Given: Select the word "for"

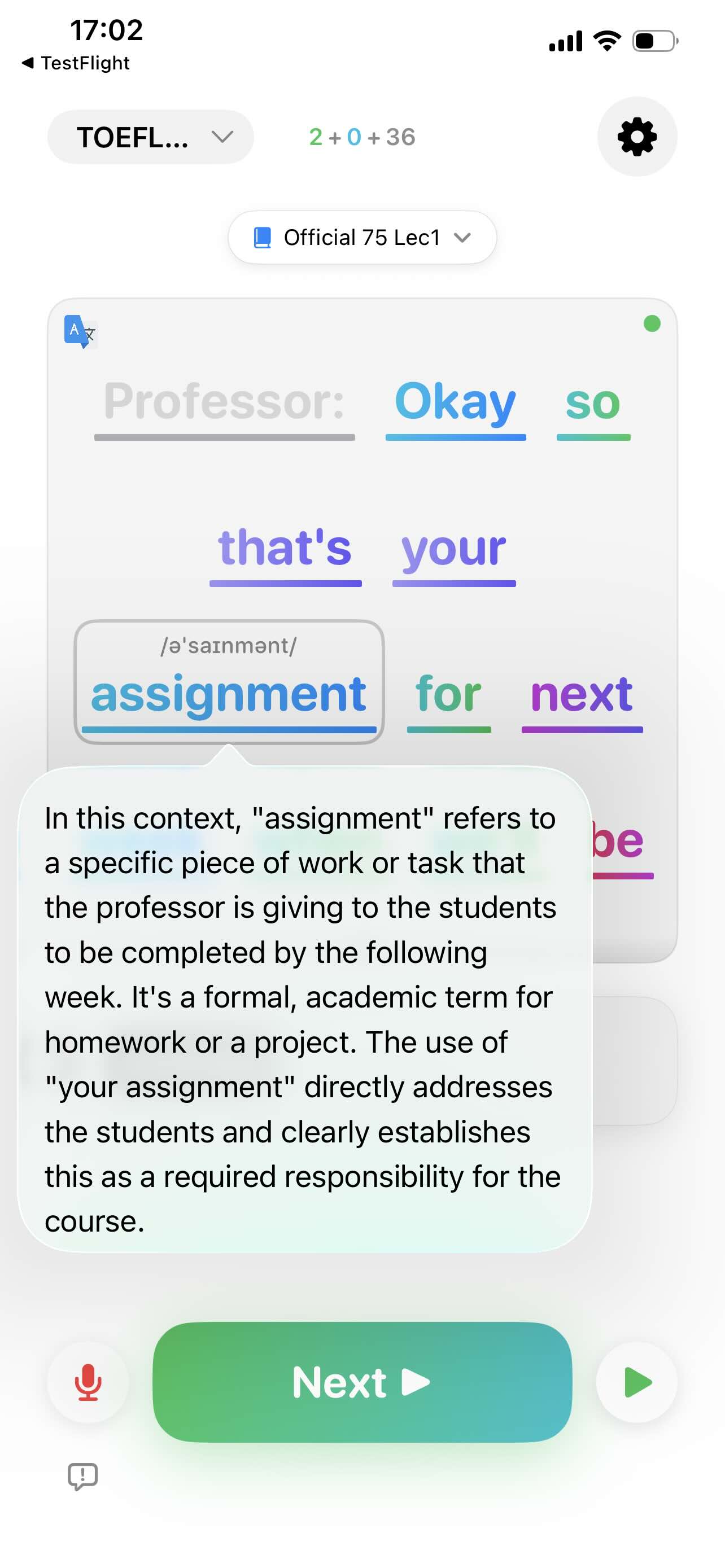Looking at the screenshot, I should (448, 694).
